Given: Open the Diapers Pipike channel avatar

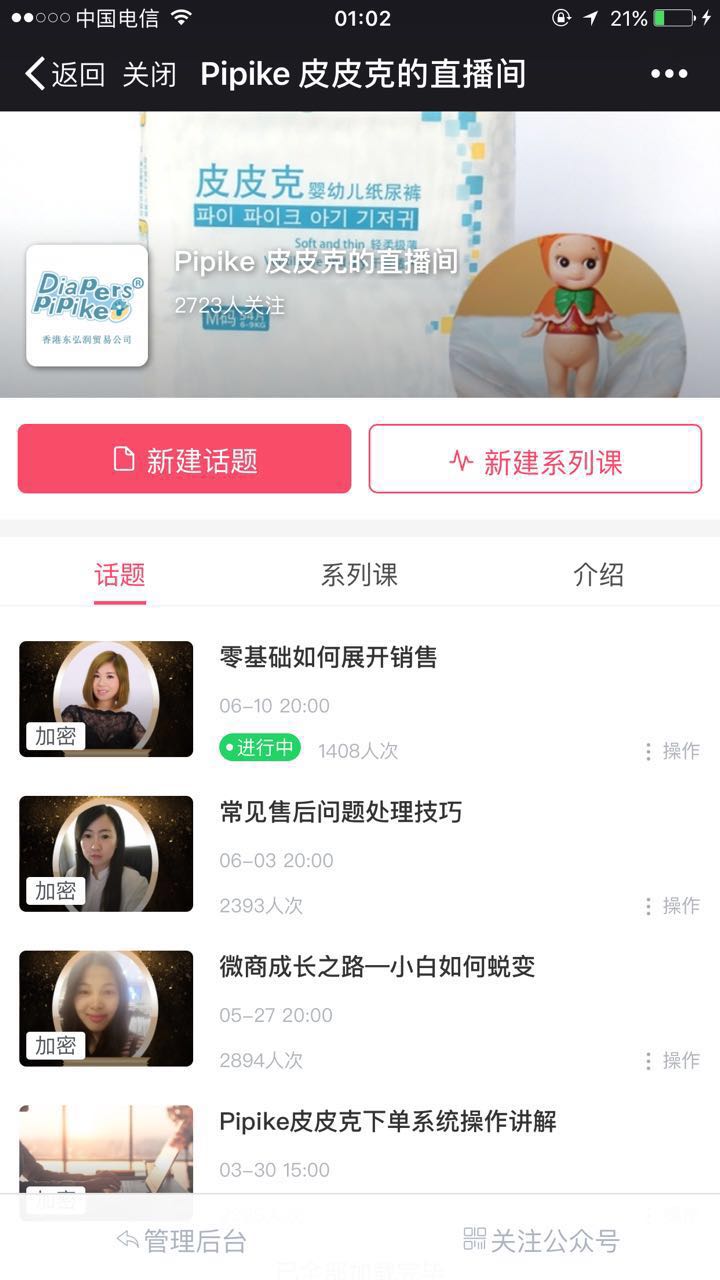Looking at the screenshot, I should pos(87,305).
